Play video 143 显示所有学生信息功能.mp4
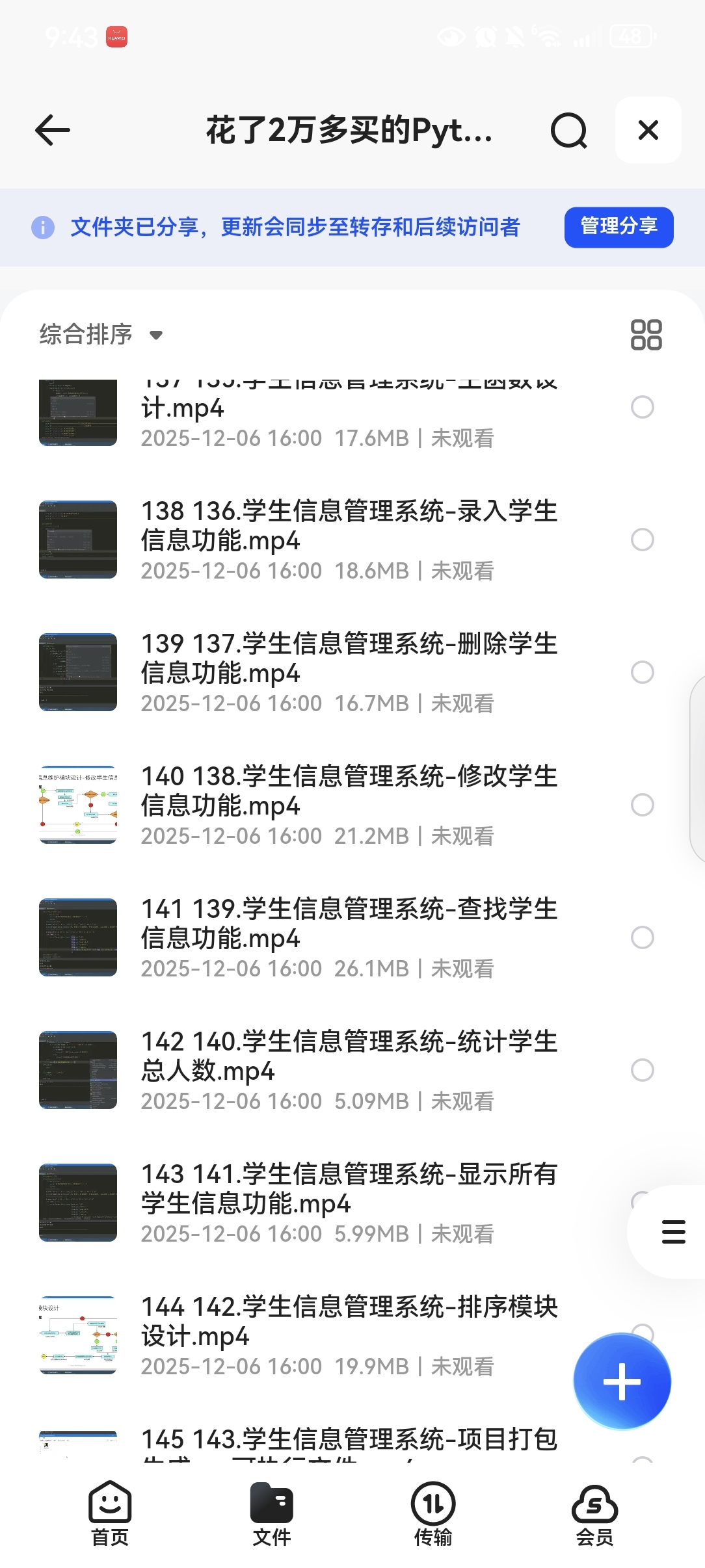This screenshot has height=1568, width=705. point(349,1189)
